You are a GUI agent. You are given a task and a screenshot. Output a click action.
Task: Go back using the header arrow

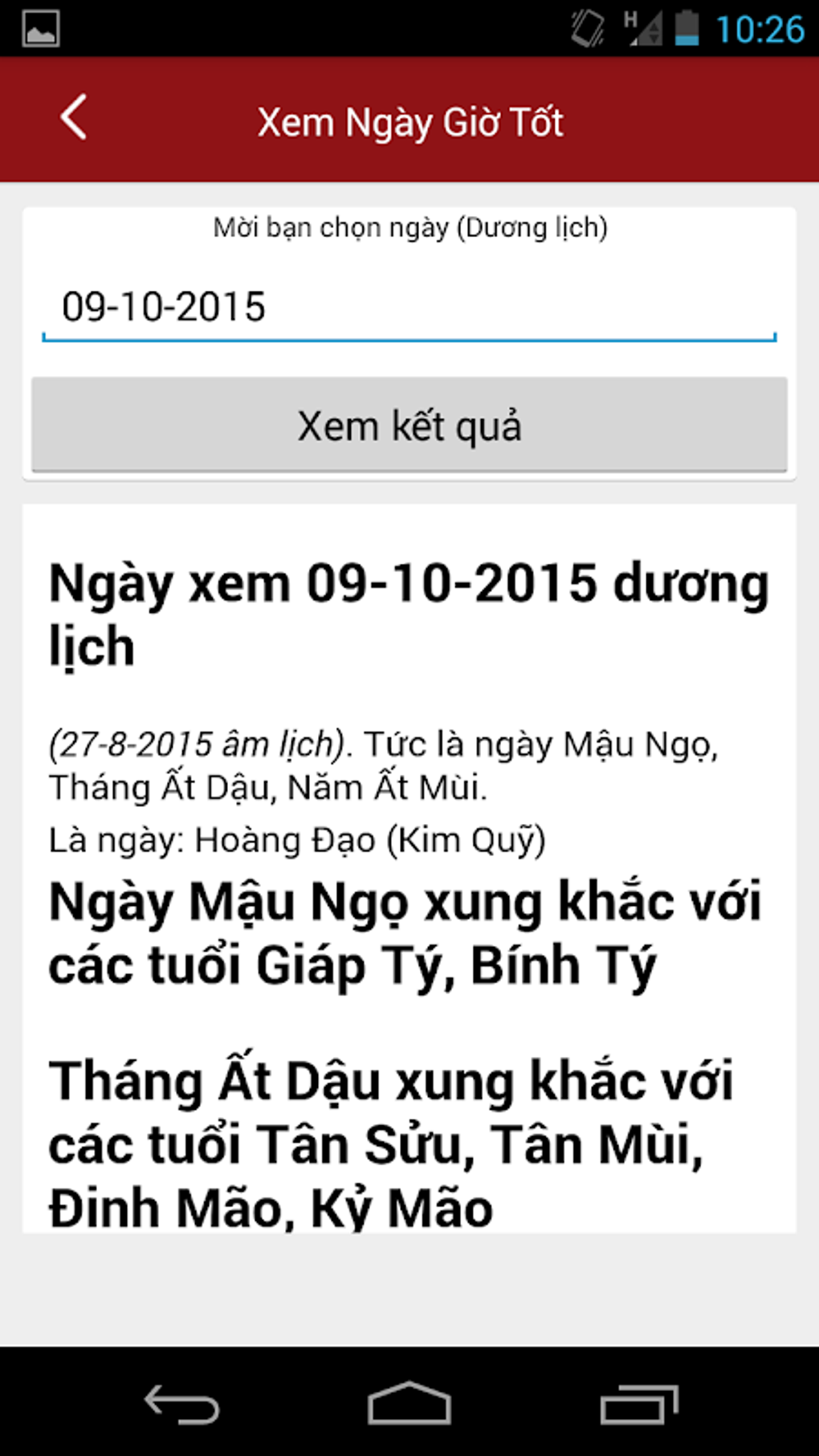tap(74, 118)
